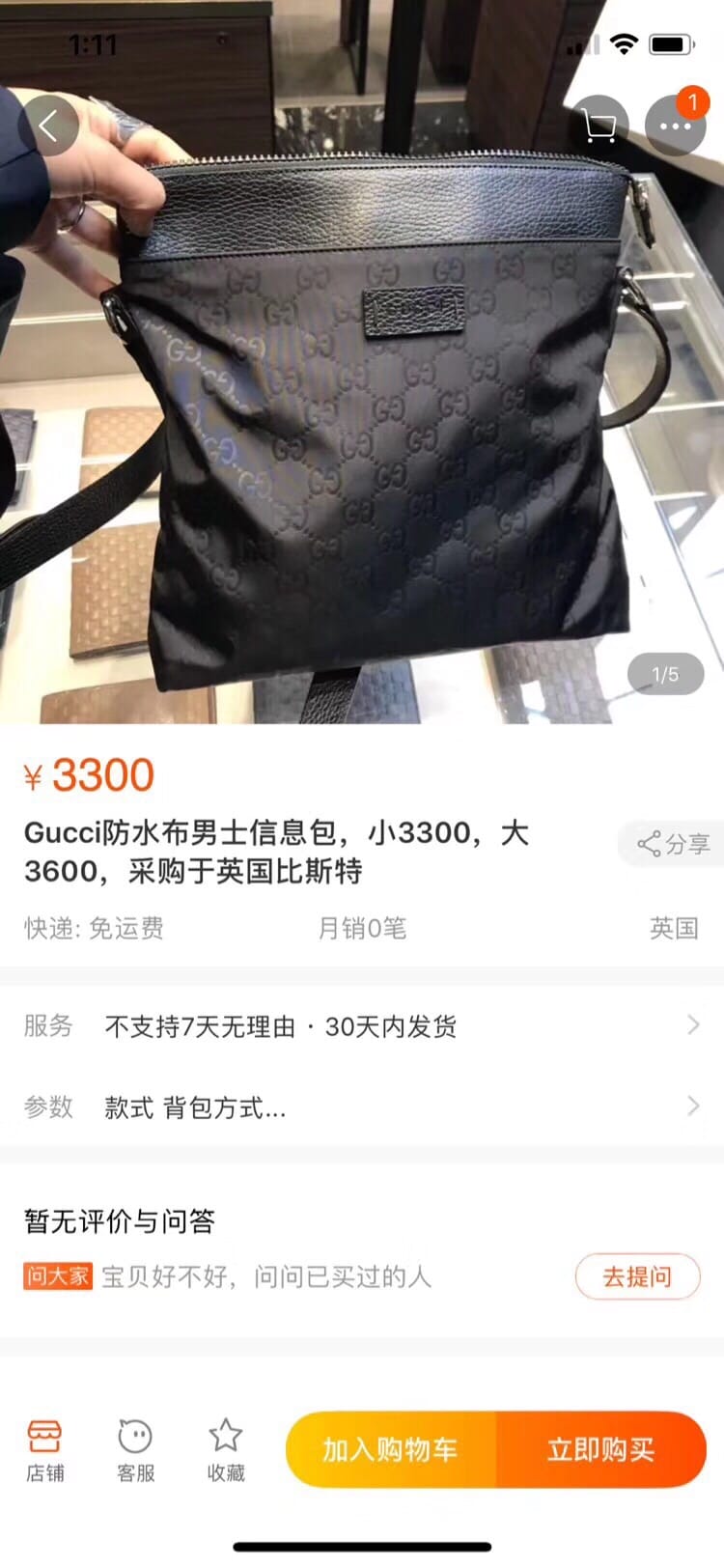Contact 客服 customer service
Image resolution: width=724 pixels, height=1568 pixels.
pyautogui.click(x=135, y=1449)
